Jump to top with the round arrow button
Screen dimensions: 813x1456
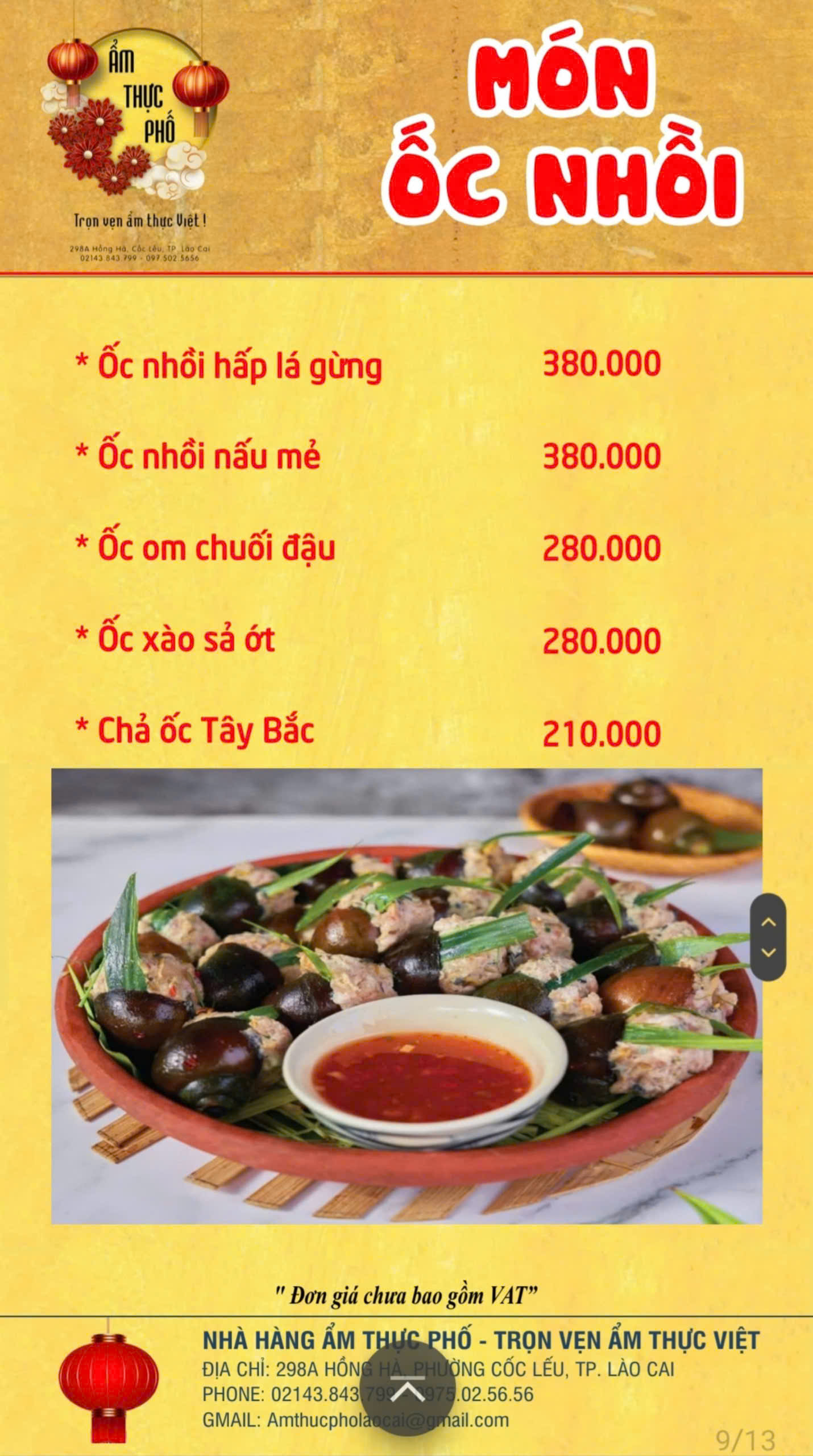pos(407,1390)
